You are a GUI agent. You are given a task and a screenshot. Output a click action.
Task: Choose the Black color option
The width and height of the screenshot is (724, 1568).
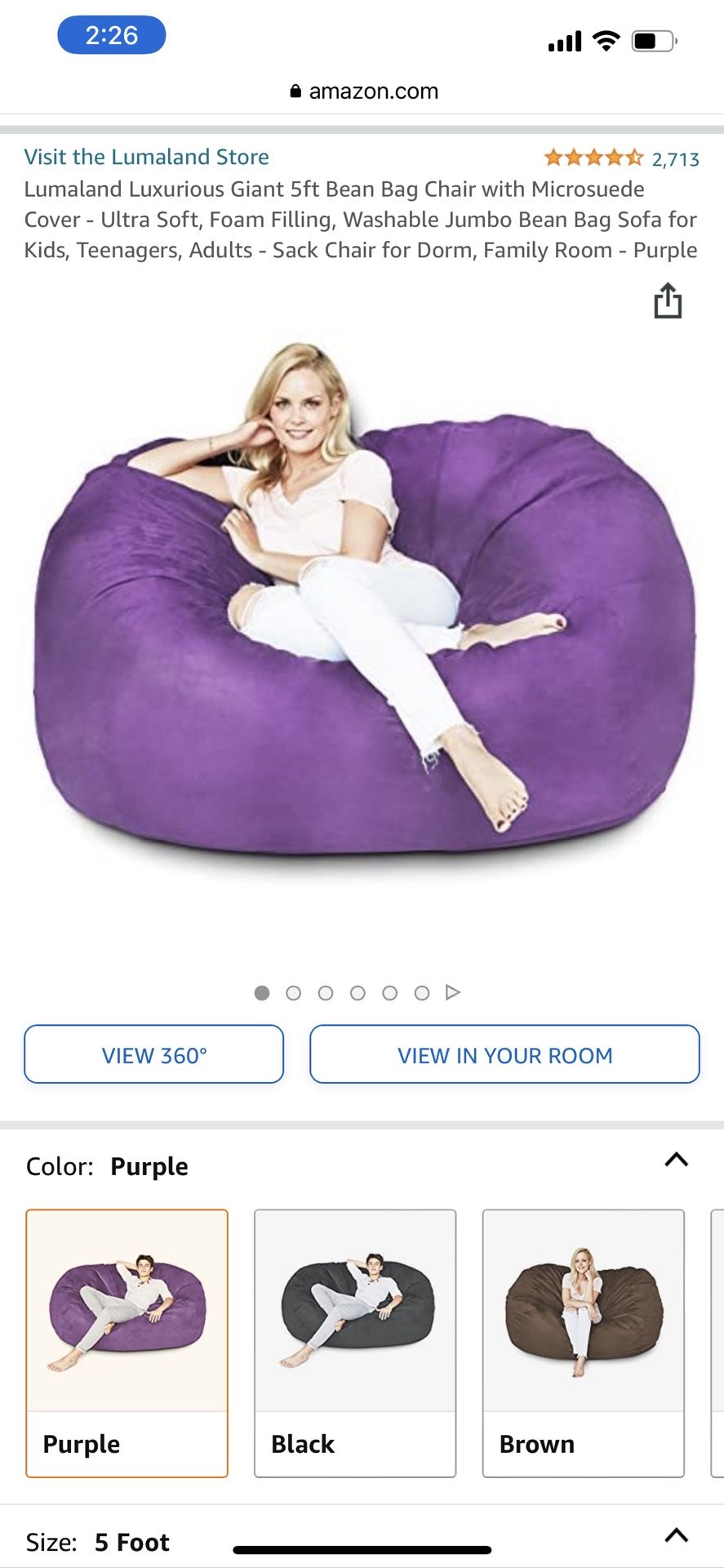(x=355, y=1343)
